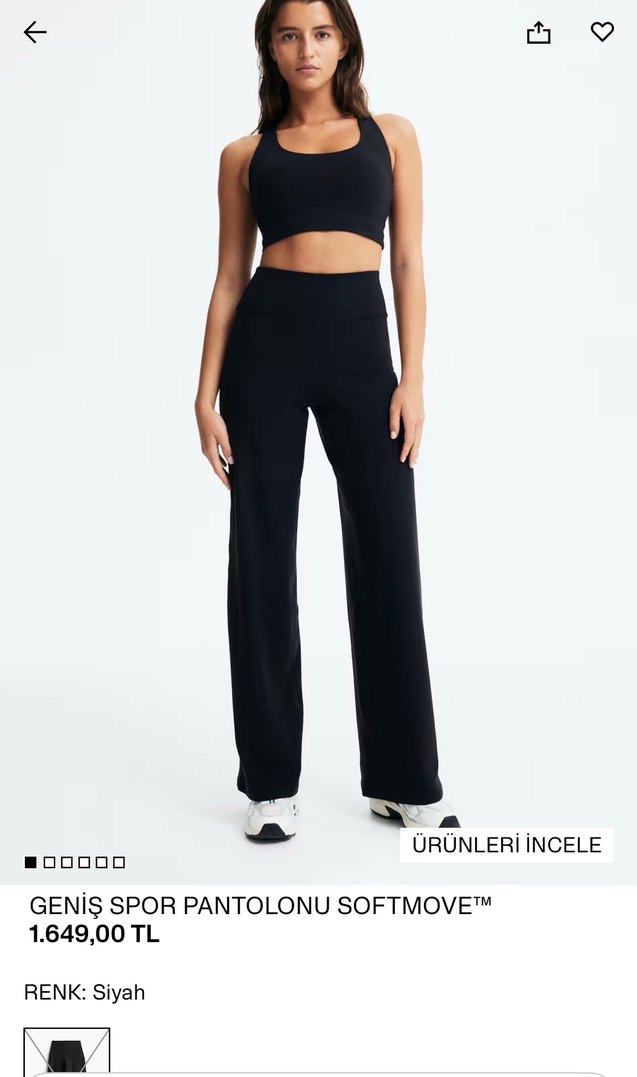Tap the ÜRÜNLERİ İNCELE button
This screenshot has width=637, height=1077.
point(507,845)
